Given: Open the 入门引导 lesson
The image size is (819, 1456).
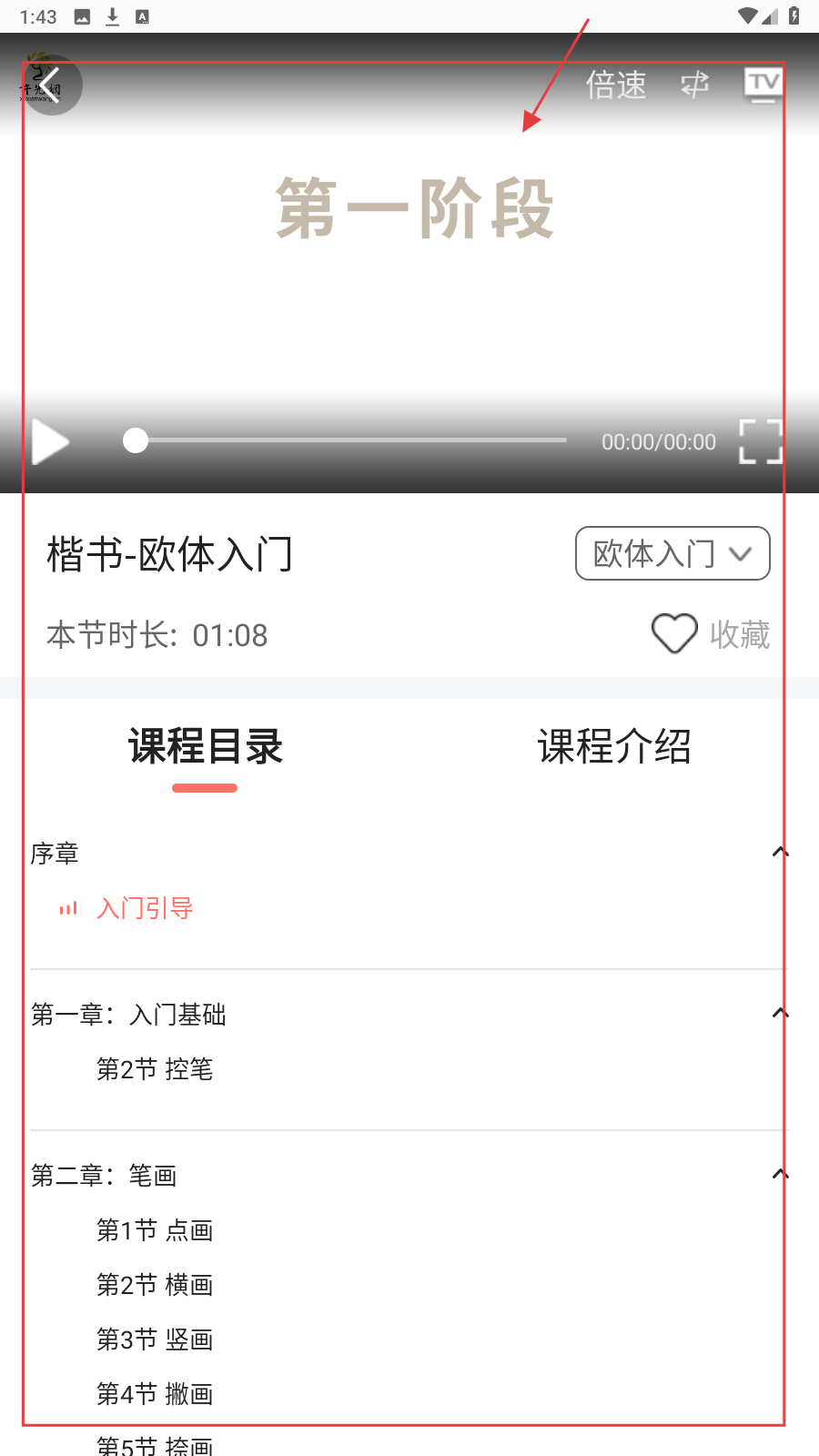Looking at the screenshot, I should coord(145,908).
